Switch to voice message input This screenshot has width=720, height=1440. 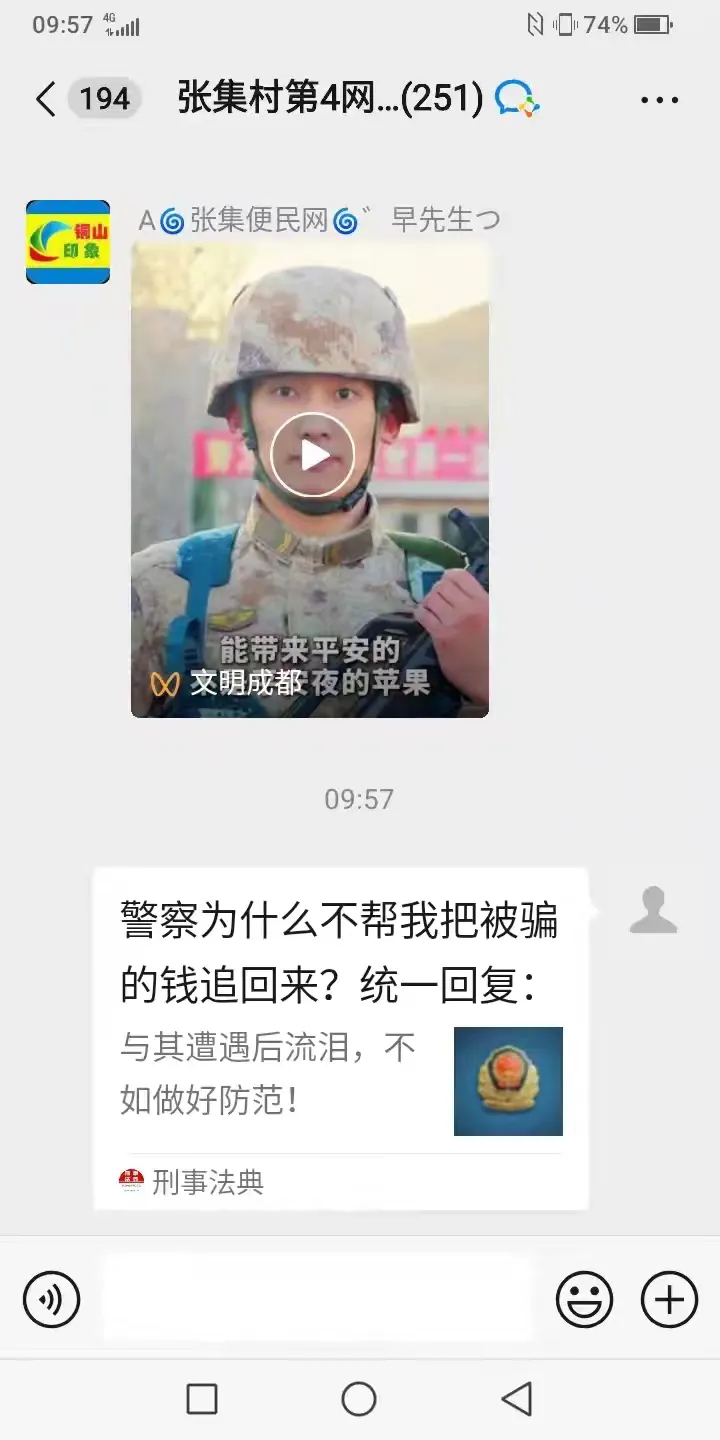point(51,1299)
